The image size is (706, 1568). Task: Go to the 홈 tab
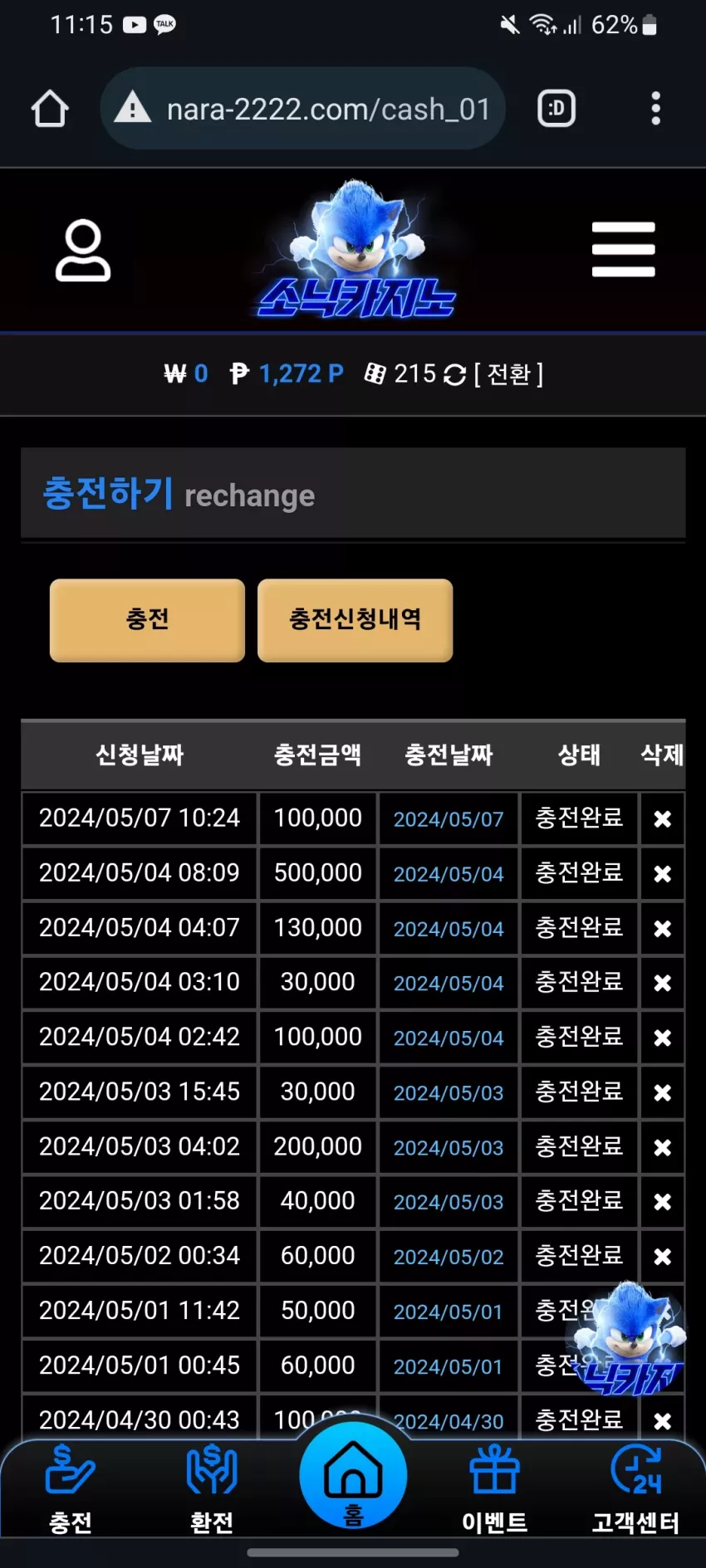(353, 1475)
